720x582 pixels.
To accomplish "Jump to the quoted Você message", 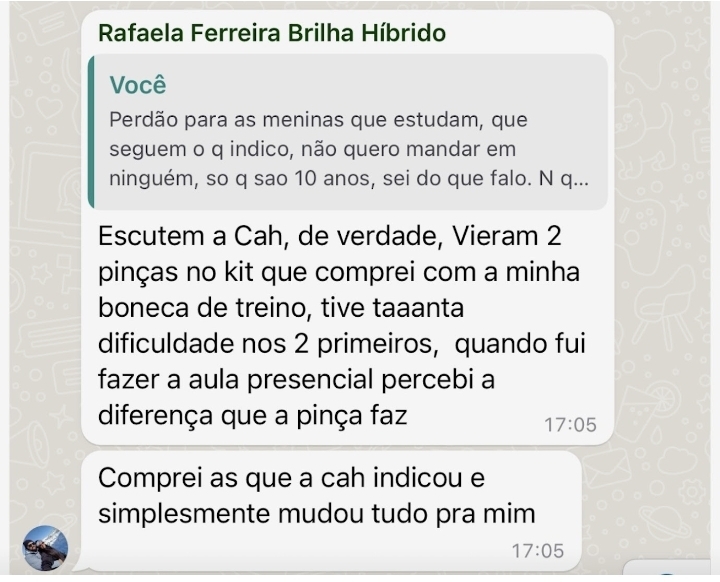I will tap(347, 132).
